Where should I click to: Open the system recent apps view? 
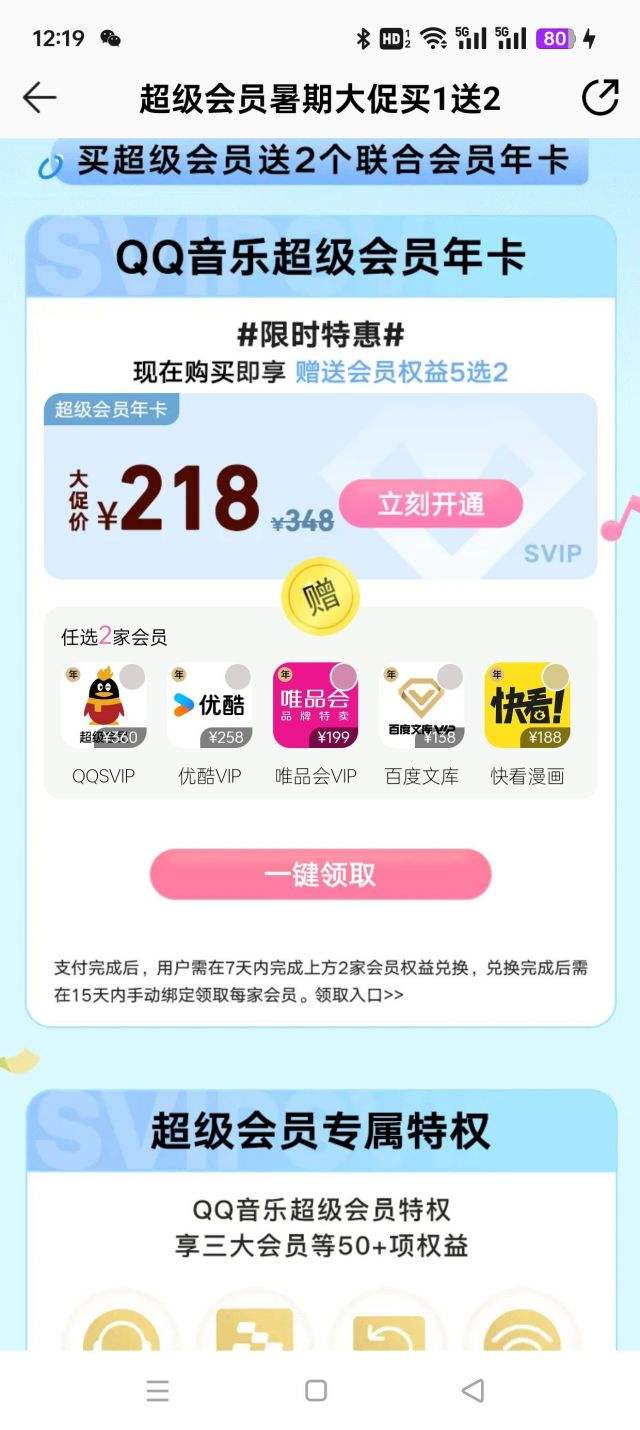[158, 1391]
